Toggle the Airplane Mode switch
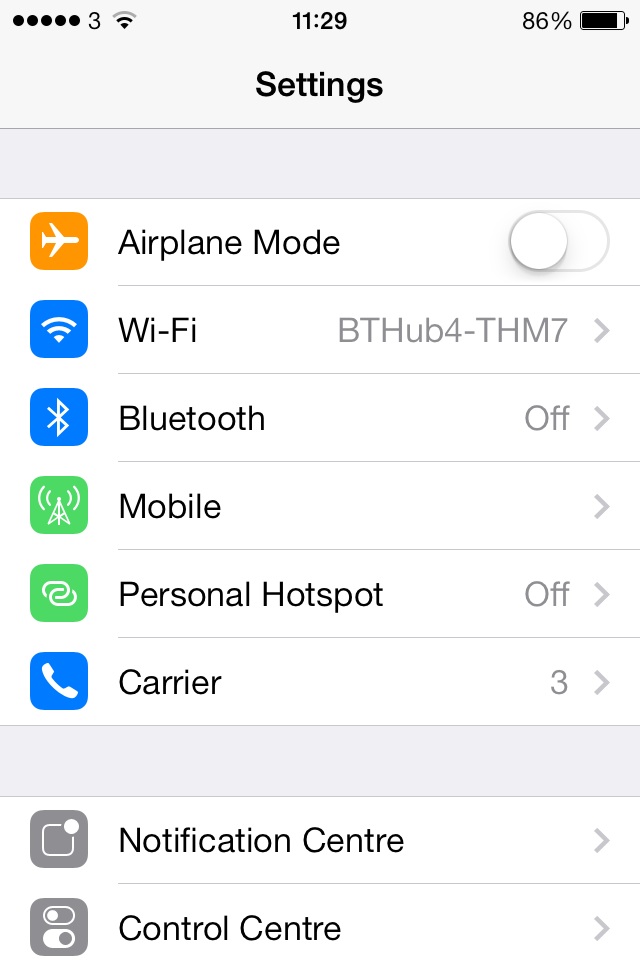Screen dimensions: 640x960 (x=559, y=241)
